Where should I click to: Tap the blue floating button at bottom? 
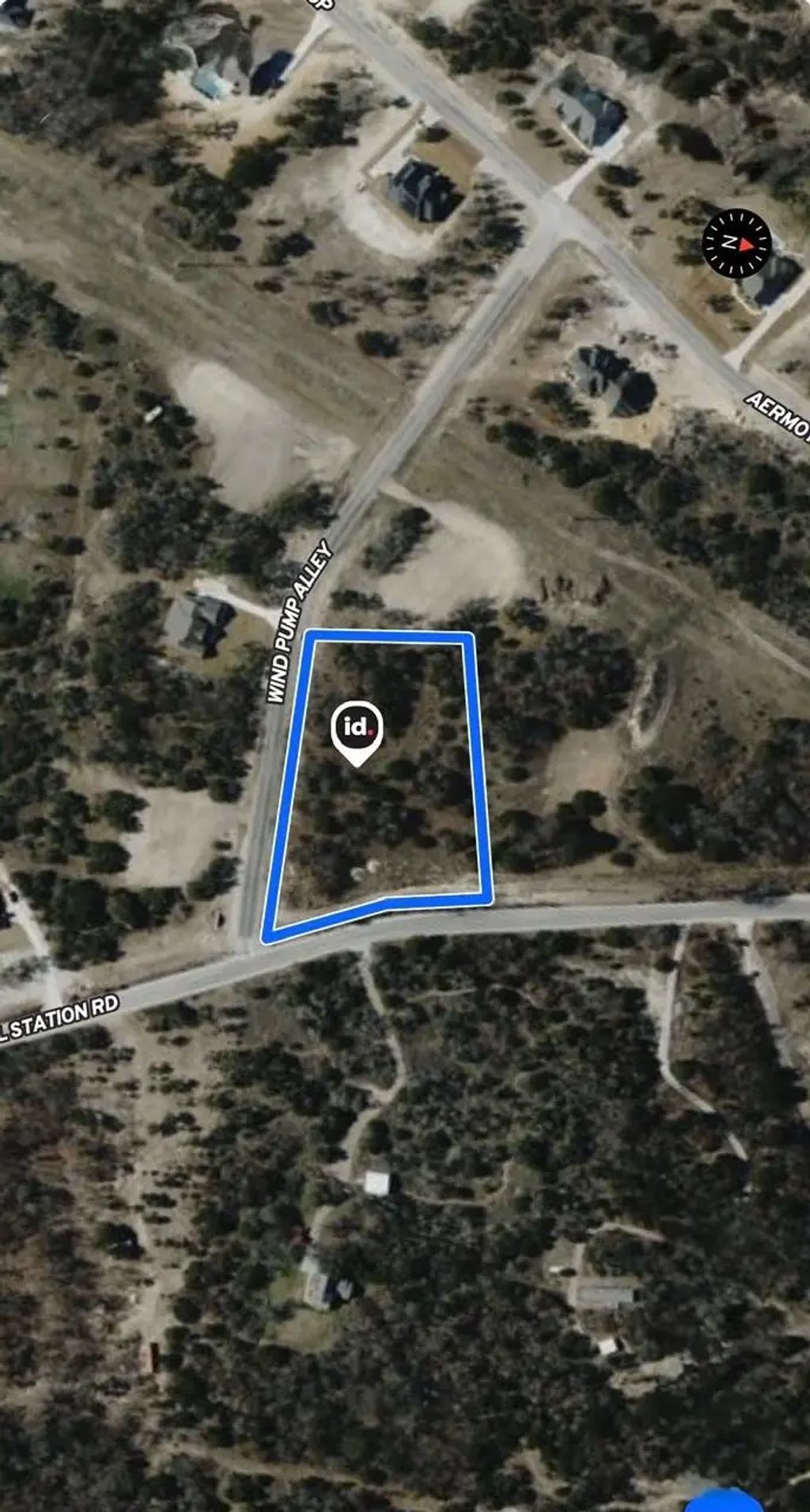tap(724, 1499)
